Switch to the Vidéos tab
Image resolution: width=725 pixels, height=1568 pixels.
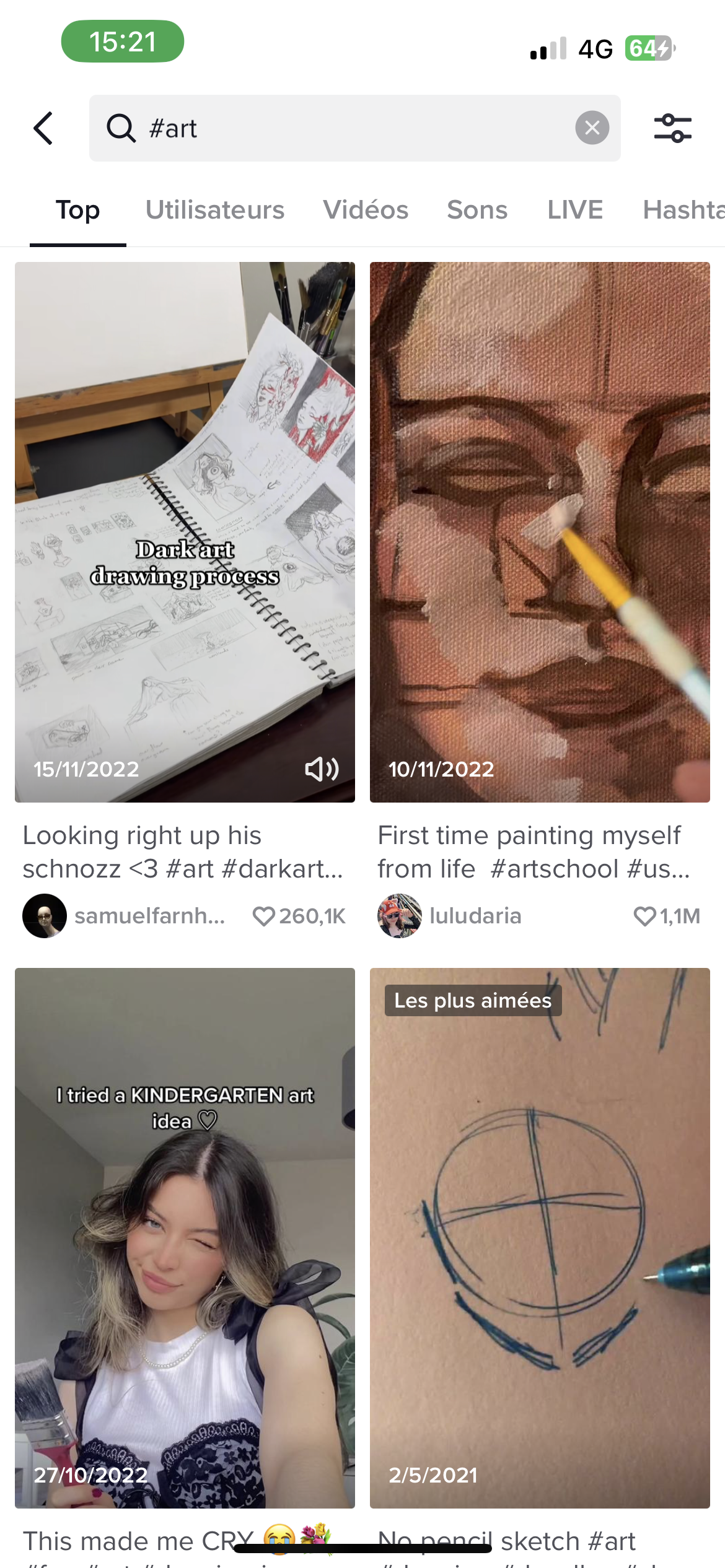(366, 210)
